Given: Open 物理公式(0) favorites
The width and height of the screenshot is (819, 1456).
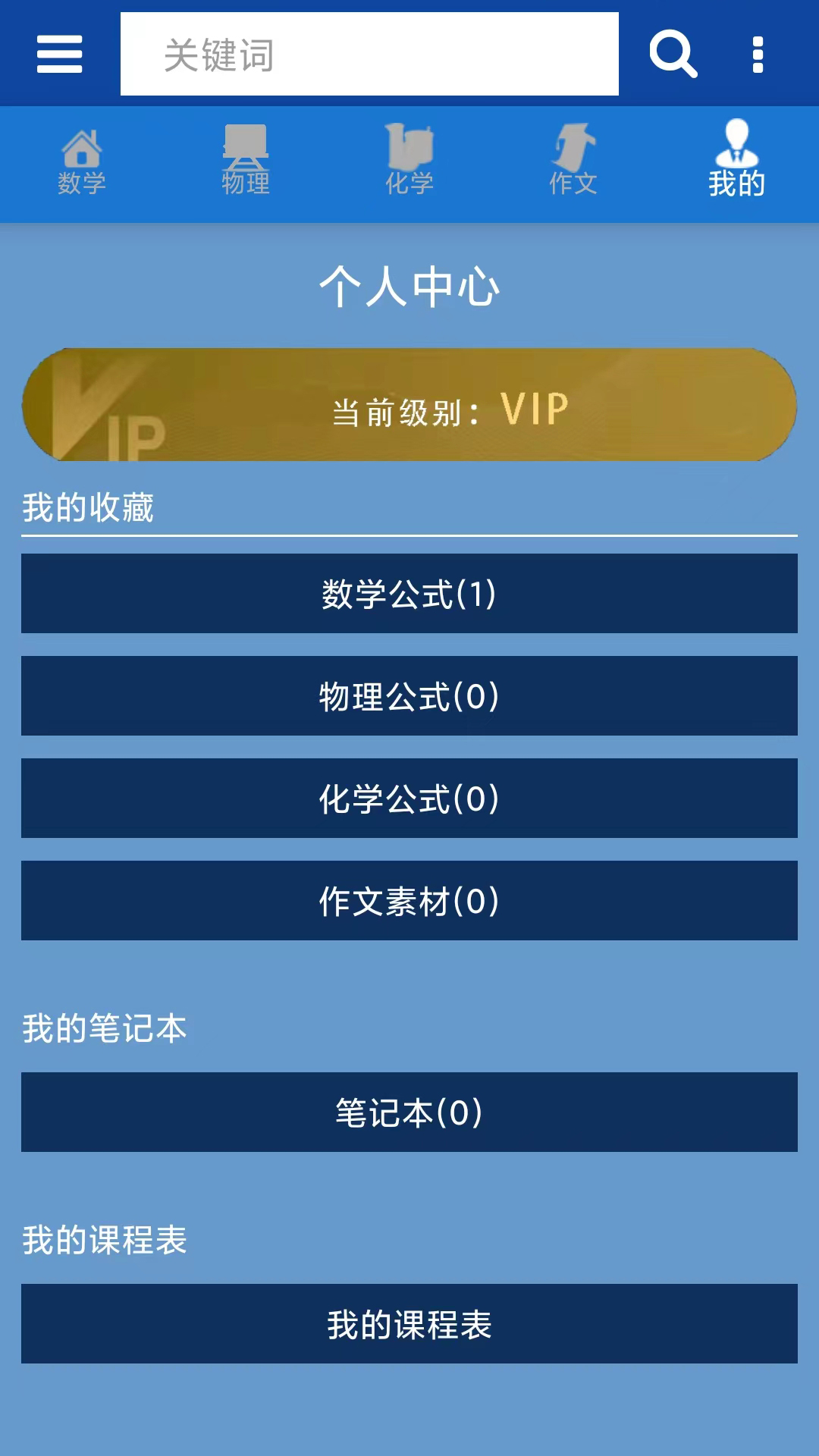Looking at the screenshot, I should (409, 695).
